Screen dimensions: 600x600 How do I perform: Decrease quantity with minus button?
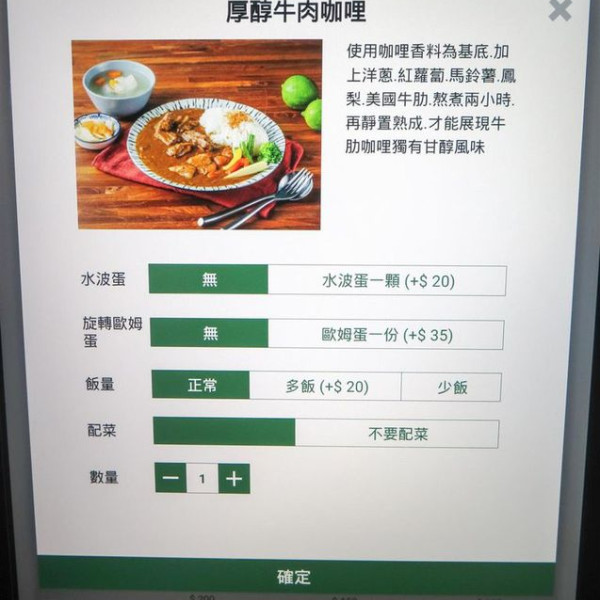point(171,479)
